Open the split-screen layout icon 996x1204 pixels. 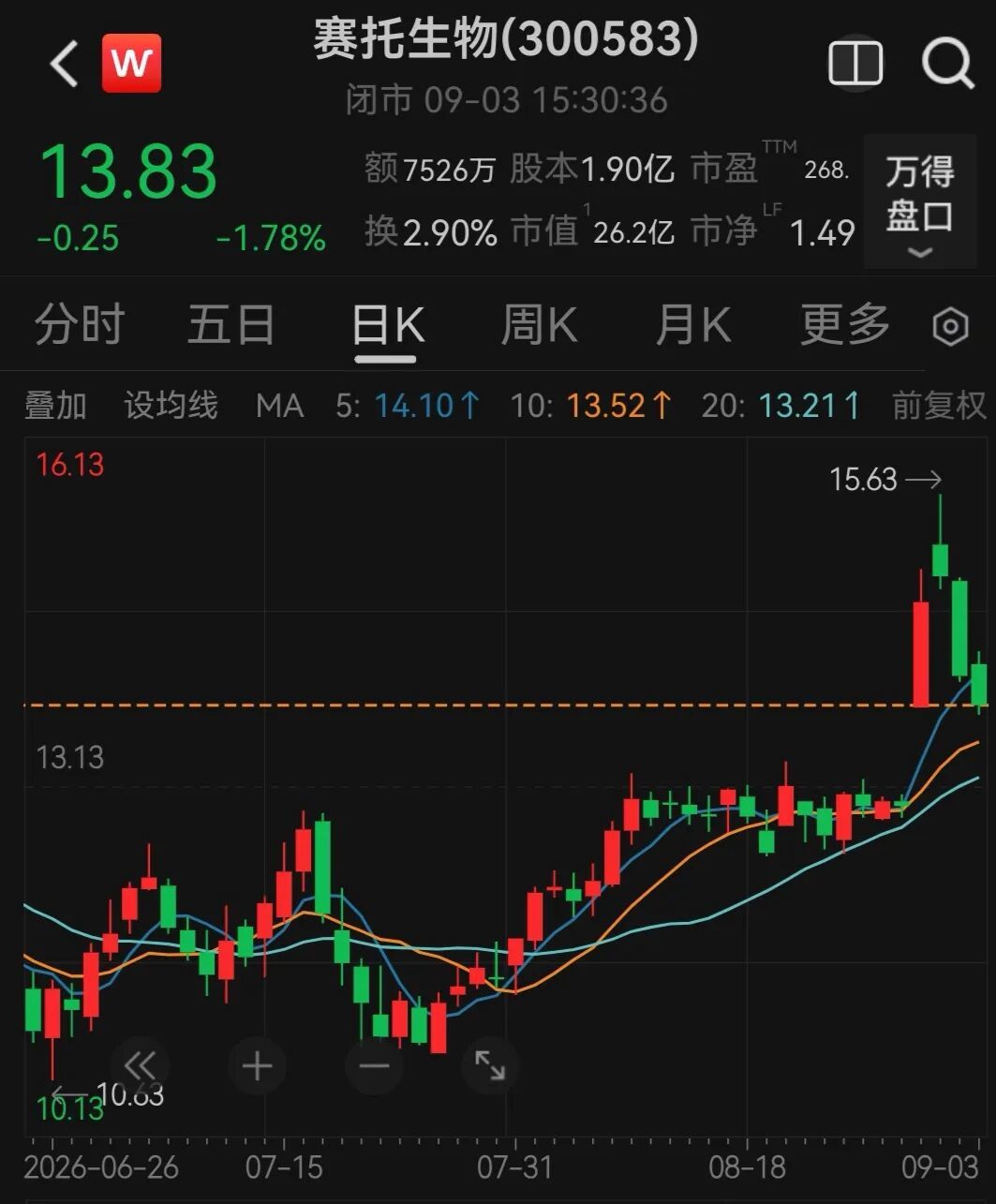point(855,64)
